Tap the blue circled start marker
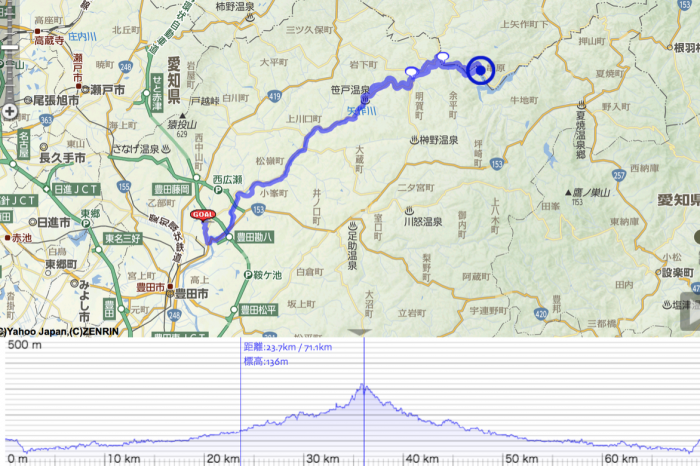 [481, 69]
